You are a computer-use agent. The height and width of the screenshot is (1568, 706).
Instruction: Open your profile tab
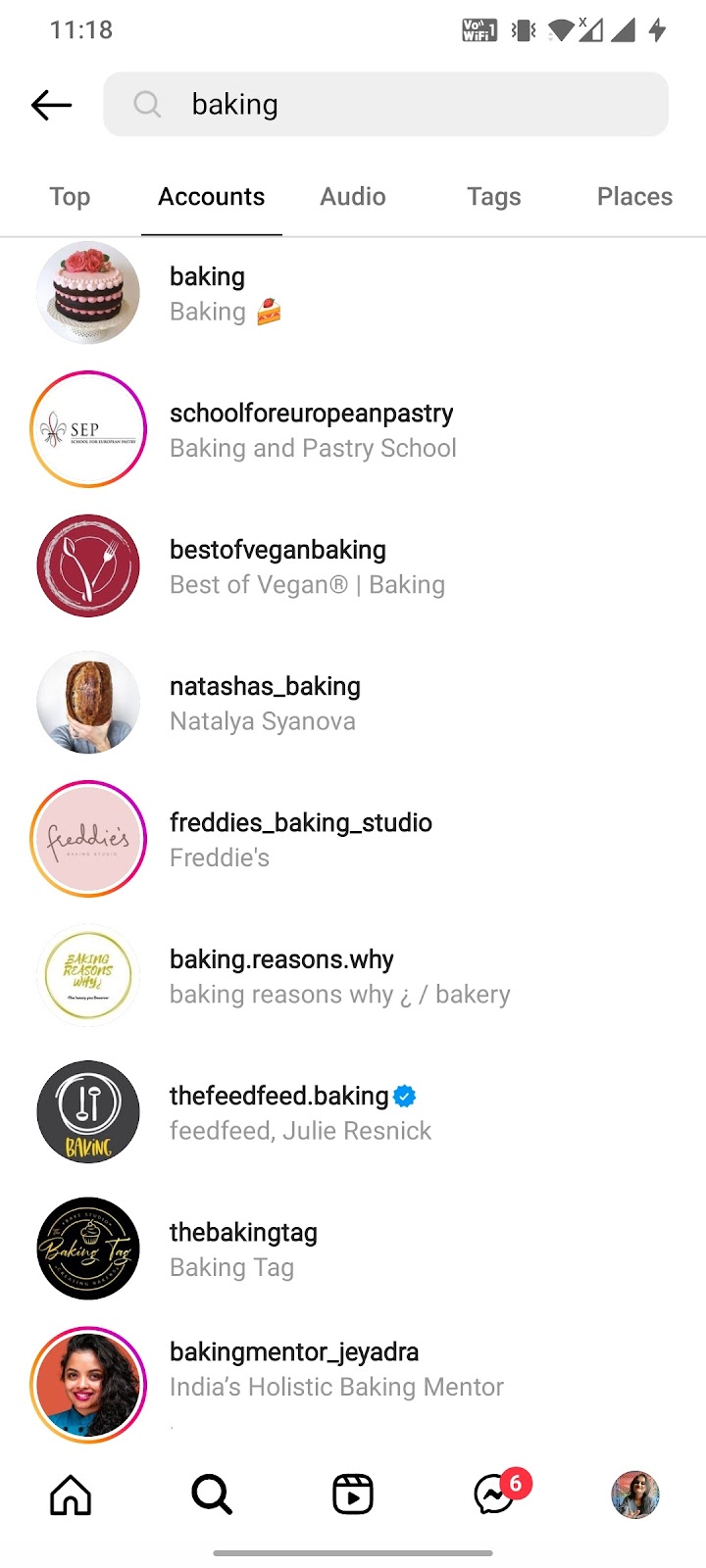click(x=635, y=1494)
